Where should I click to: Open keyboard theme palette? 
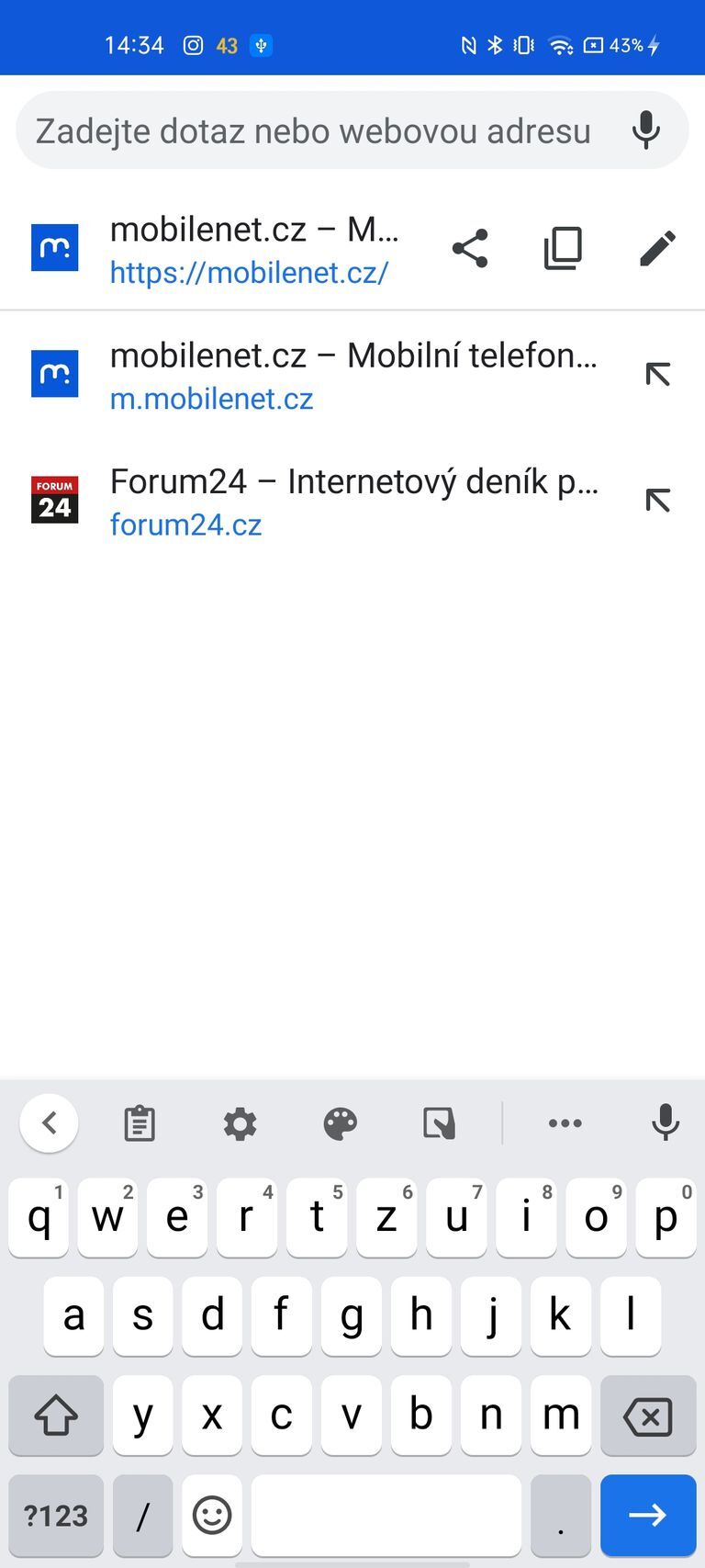point(340,1123)
